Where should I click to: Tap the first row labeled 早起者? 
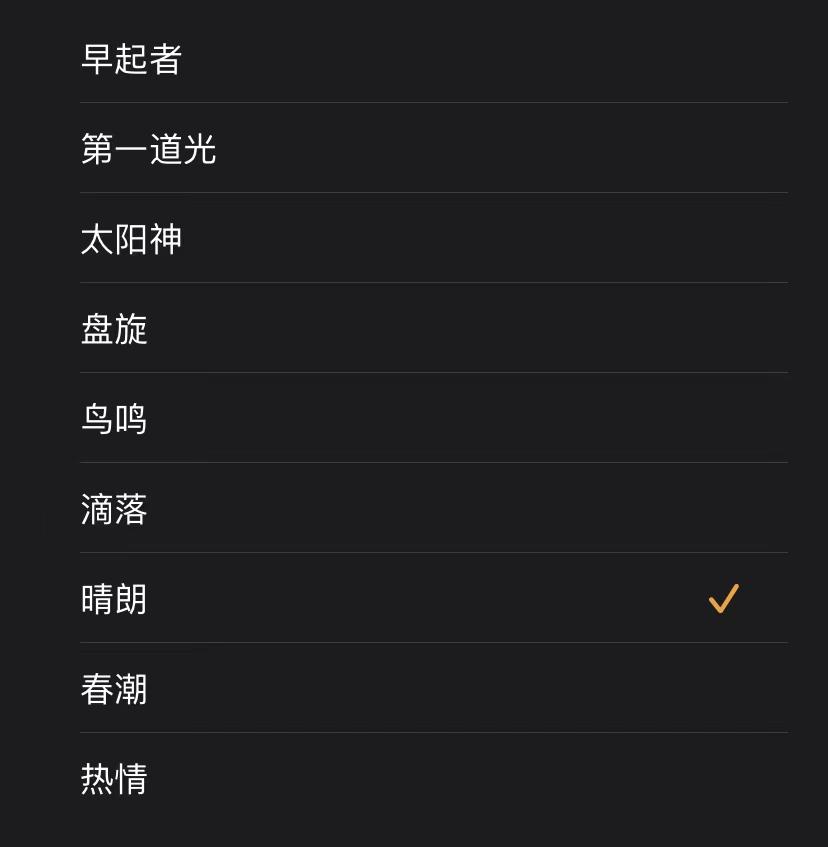click(x=131, y=60)
